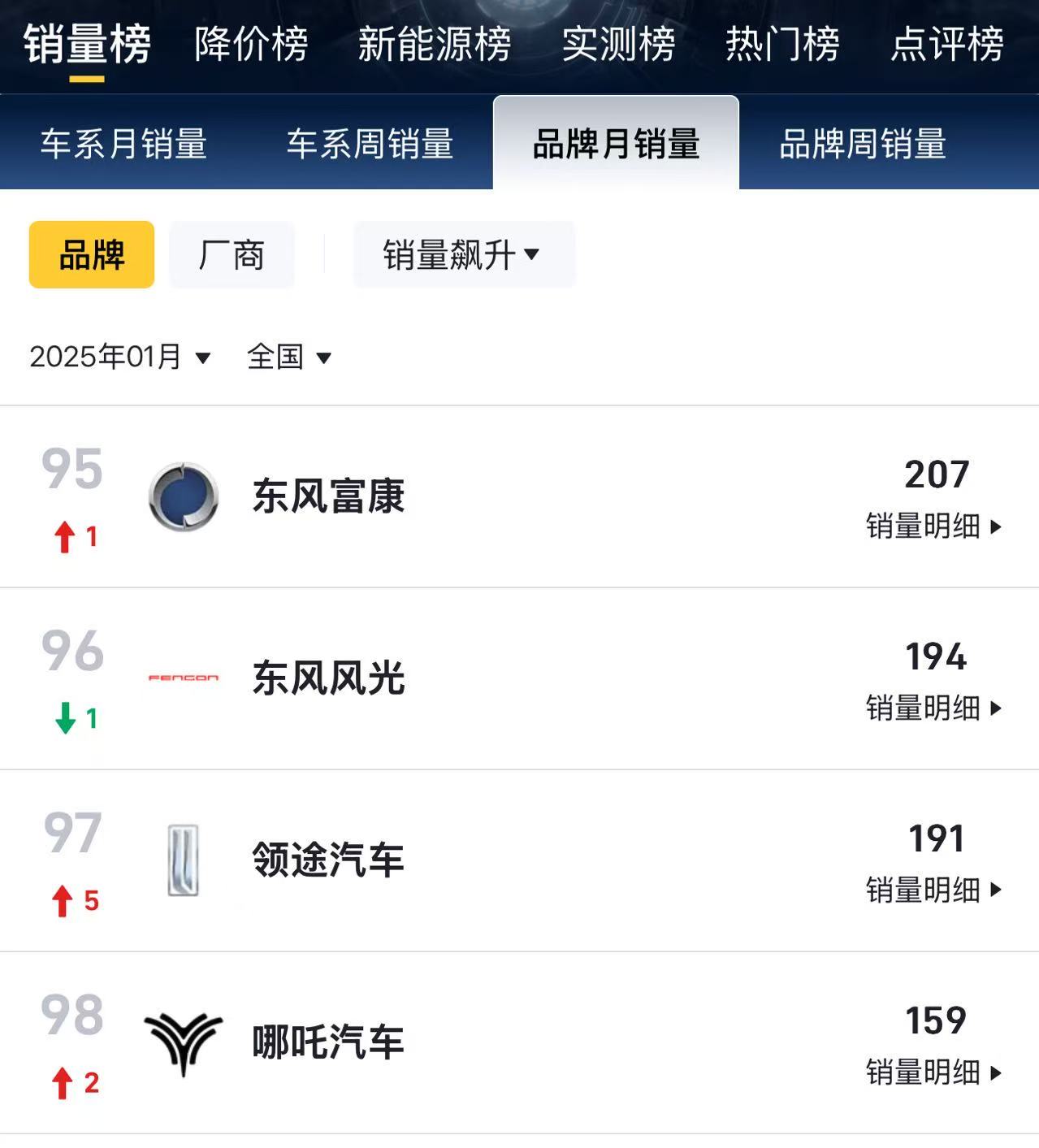Select the 实测榜 tab
Screen dimensions: 1039x1148
(x=619, y=44)
